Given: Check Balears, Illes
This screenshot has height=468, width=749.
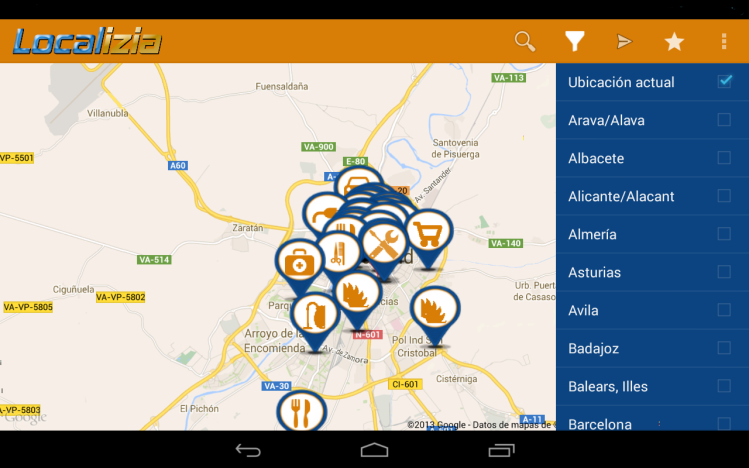Looking at the screenshot, I should coord(724,386).
